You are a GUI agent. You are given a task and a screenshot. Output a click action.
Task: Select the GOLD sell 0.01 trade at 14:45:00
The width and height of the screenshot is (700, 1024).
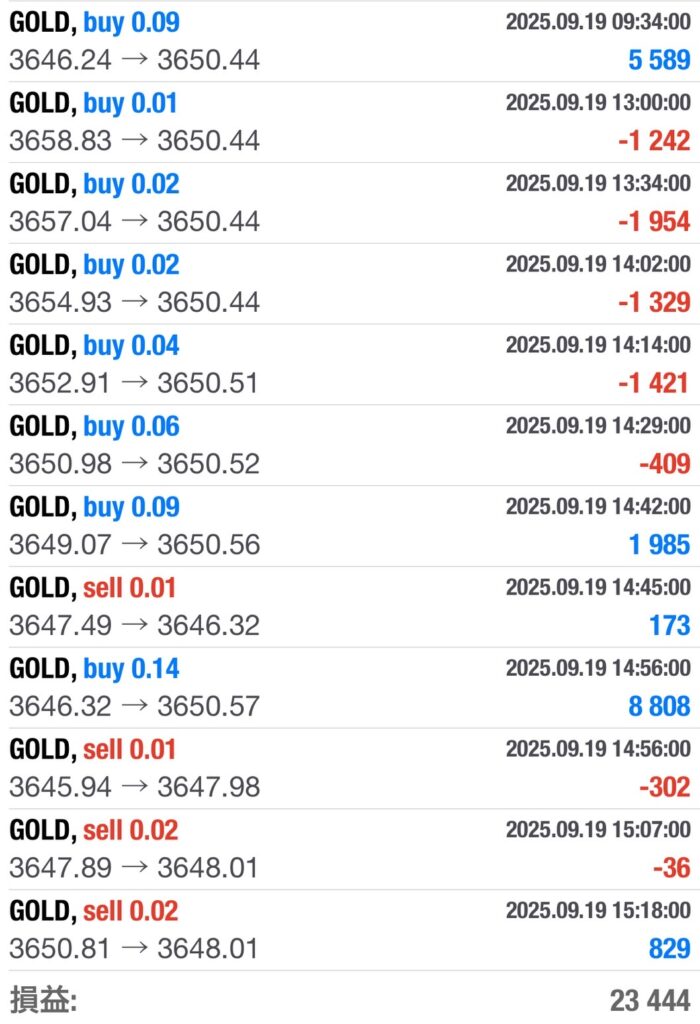point(350,607)
